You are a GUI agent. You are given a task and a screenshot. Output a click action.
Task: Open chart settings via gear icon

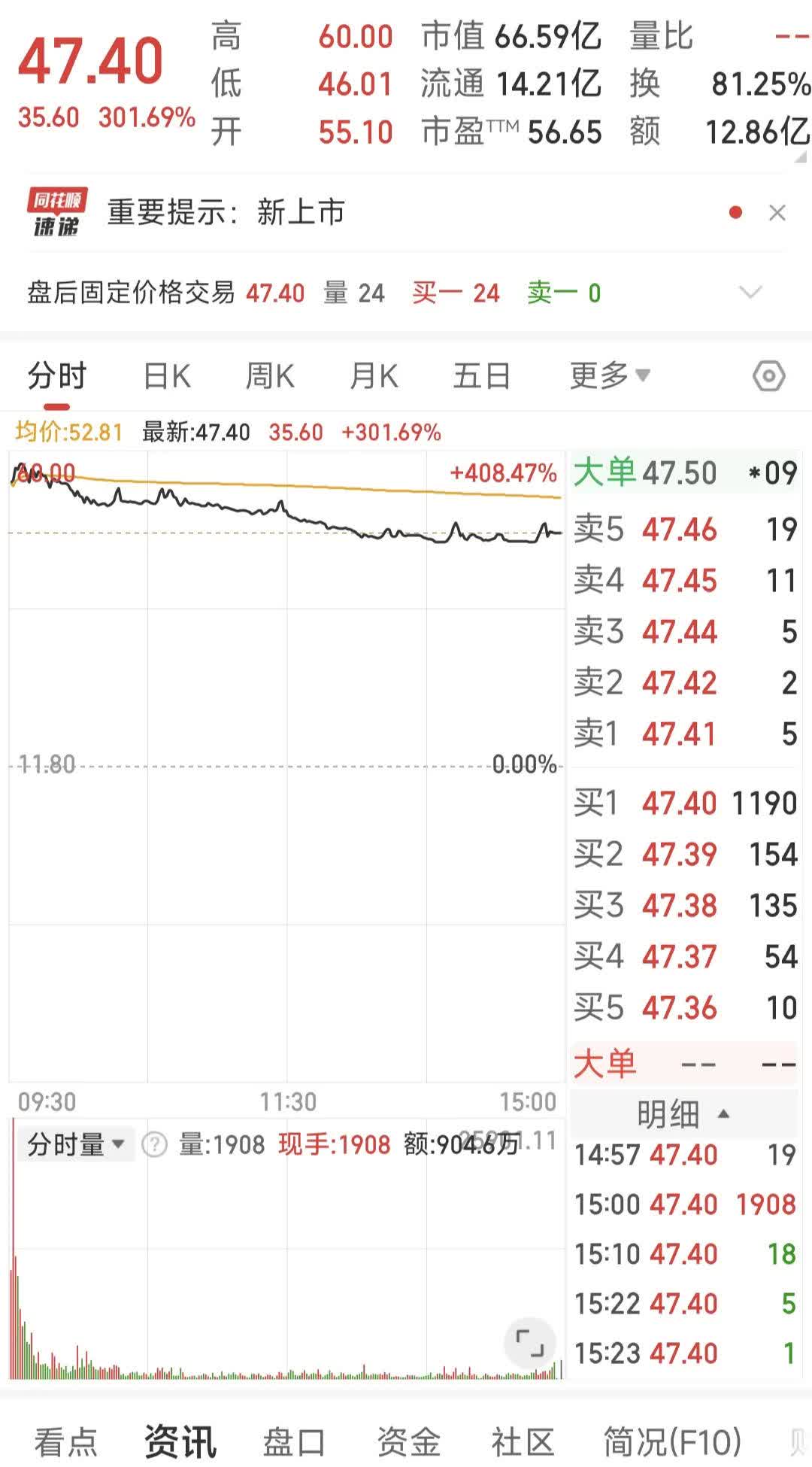tap(768, 375)
